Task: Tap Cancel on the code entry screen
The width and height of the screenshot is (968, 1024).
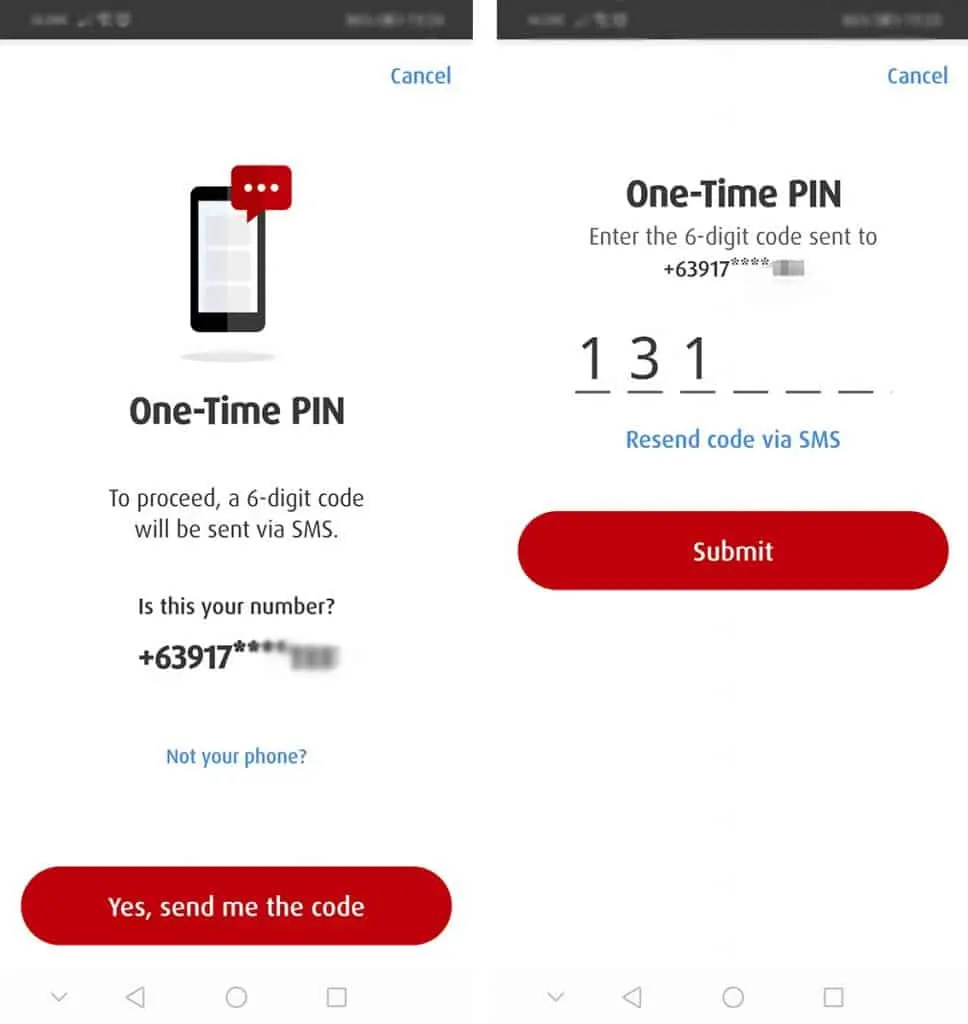Action: click(917, 76)
